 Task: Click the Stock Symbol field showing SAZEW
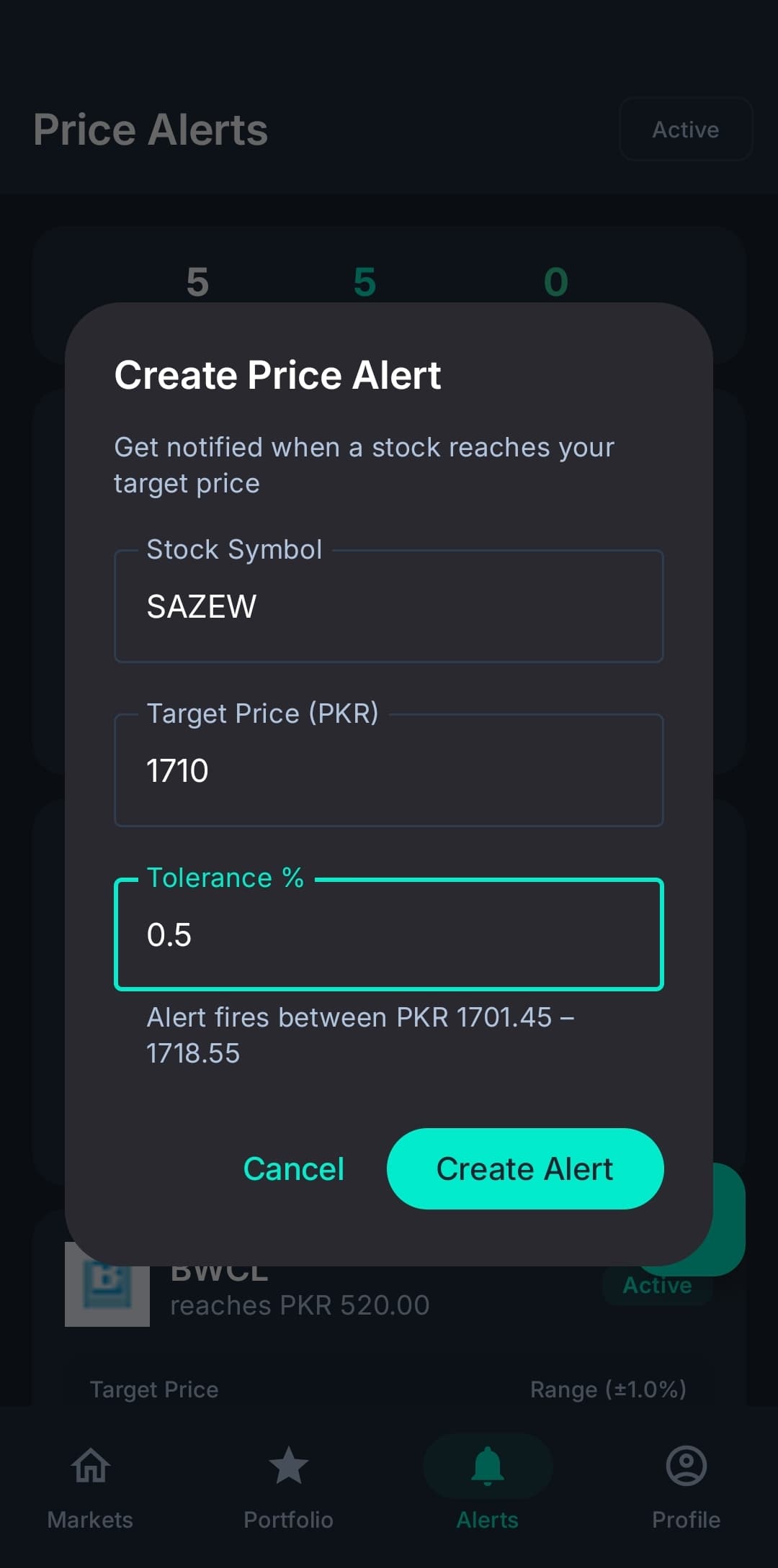388,605
